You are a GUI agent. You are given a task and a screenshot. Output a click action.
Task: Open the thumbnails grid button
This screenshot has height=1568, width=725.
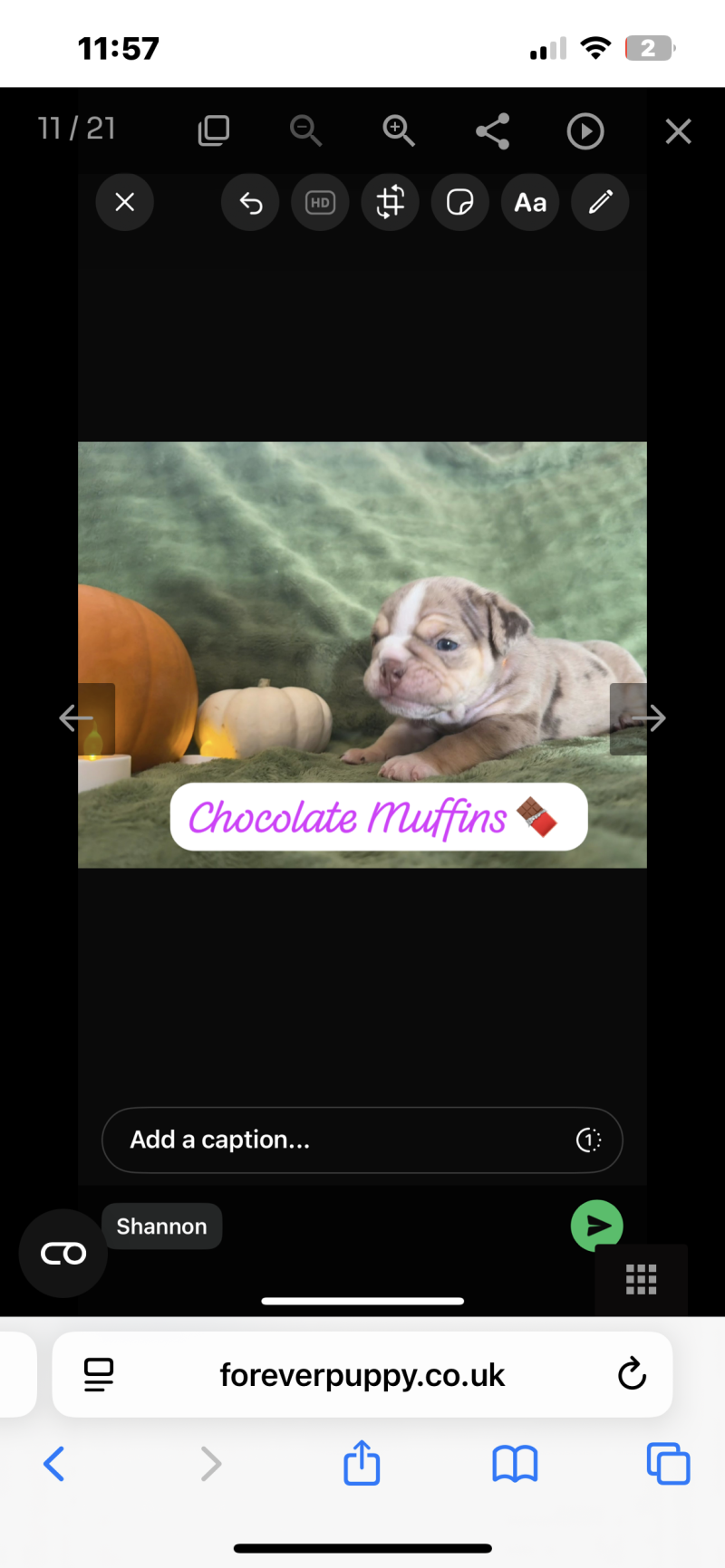(x=641, y=1279)
